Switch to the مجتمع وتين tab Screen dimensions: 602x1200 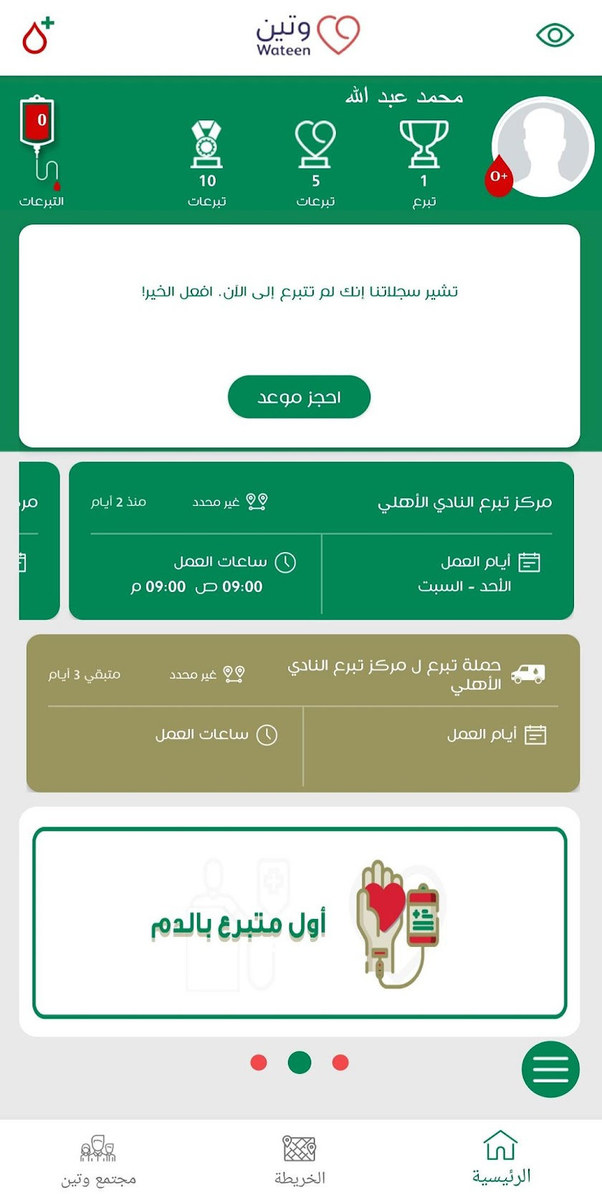(98, 1159)
